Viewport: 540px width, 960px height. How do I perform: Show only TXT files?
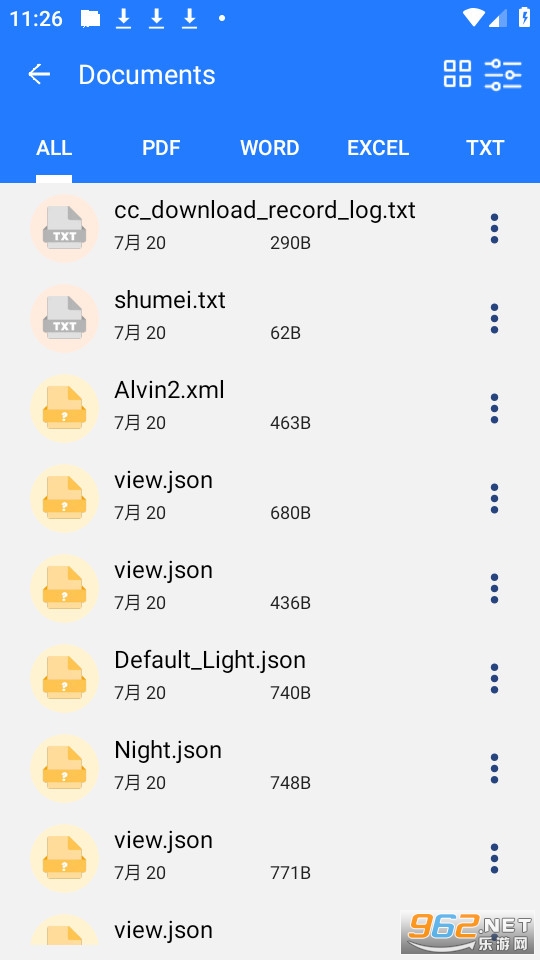[485, 148]
